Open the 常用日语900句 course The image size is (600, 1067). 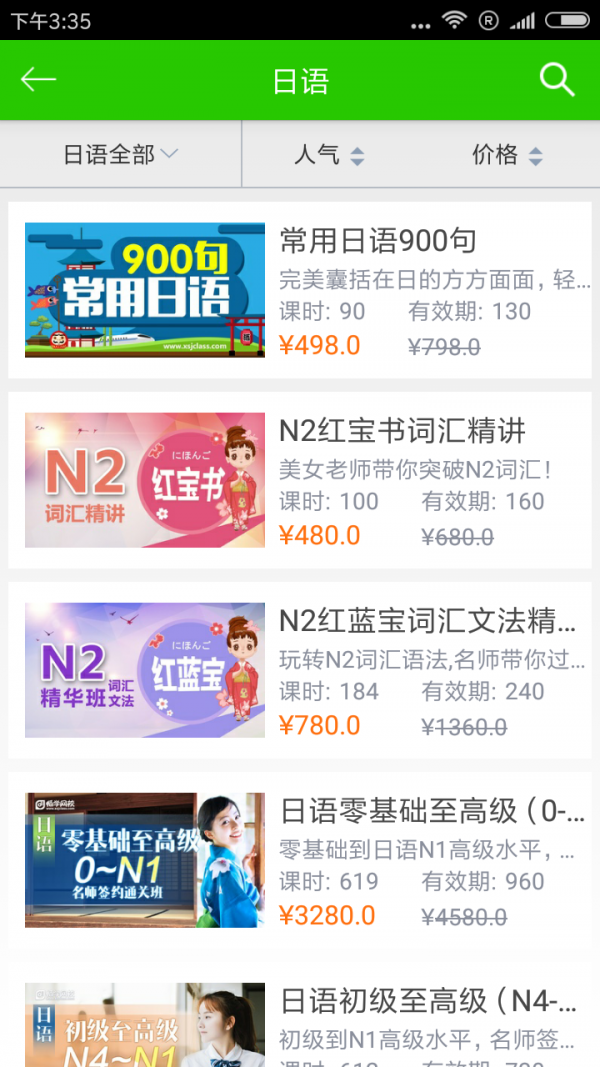pyautogui.click(x=300, y=290)
